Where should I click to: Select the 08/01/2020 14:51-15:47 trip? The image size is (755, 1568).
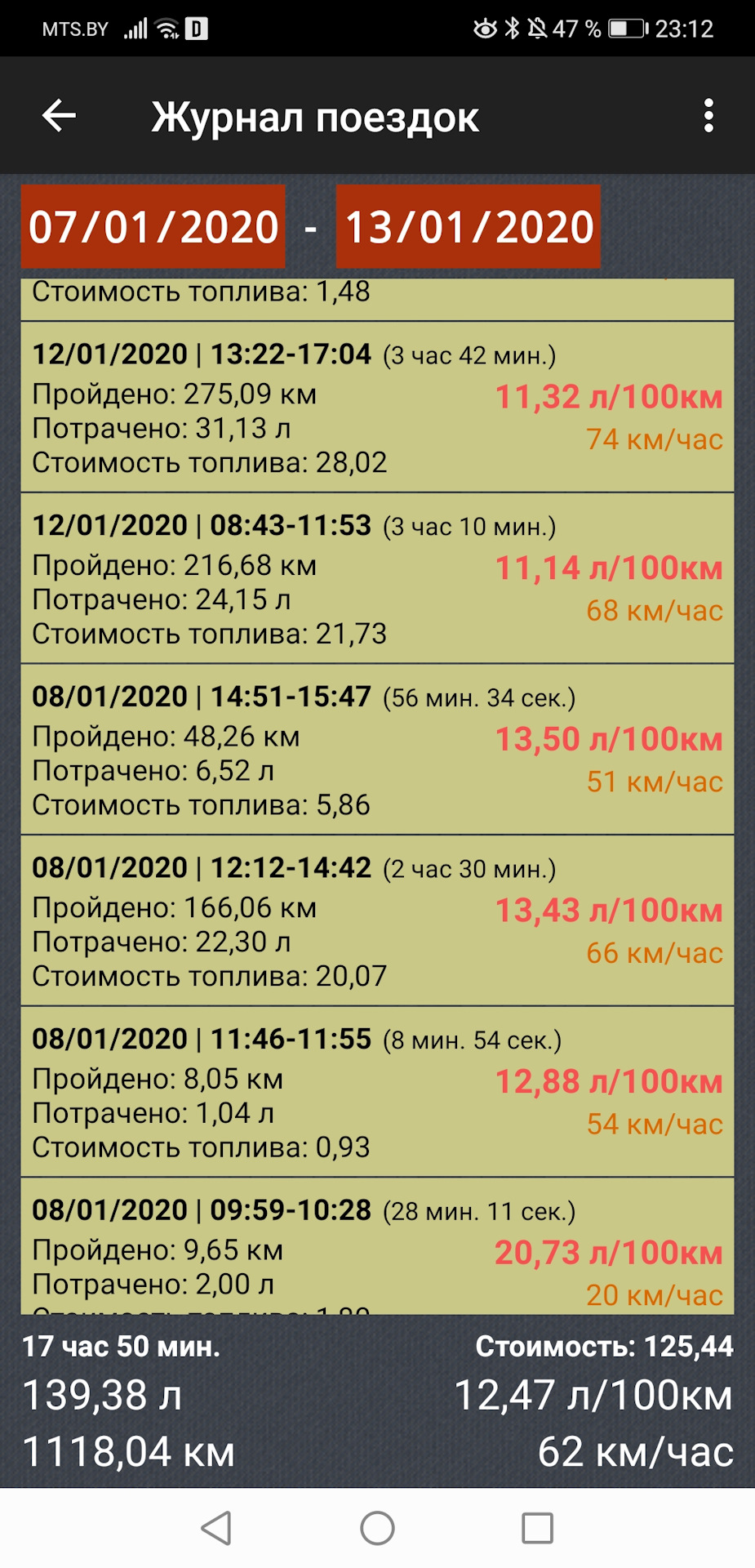click(x=377, y=750)
